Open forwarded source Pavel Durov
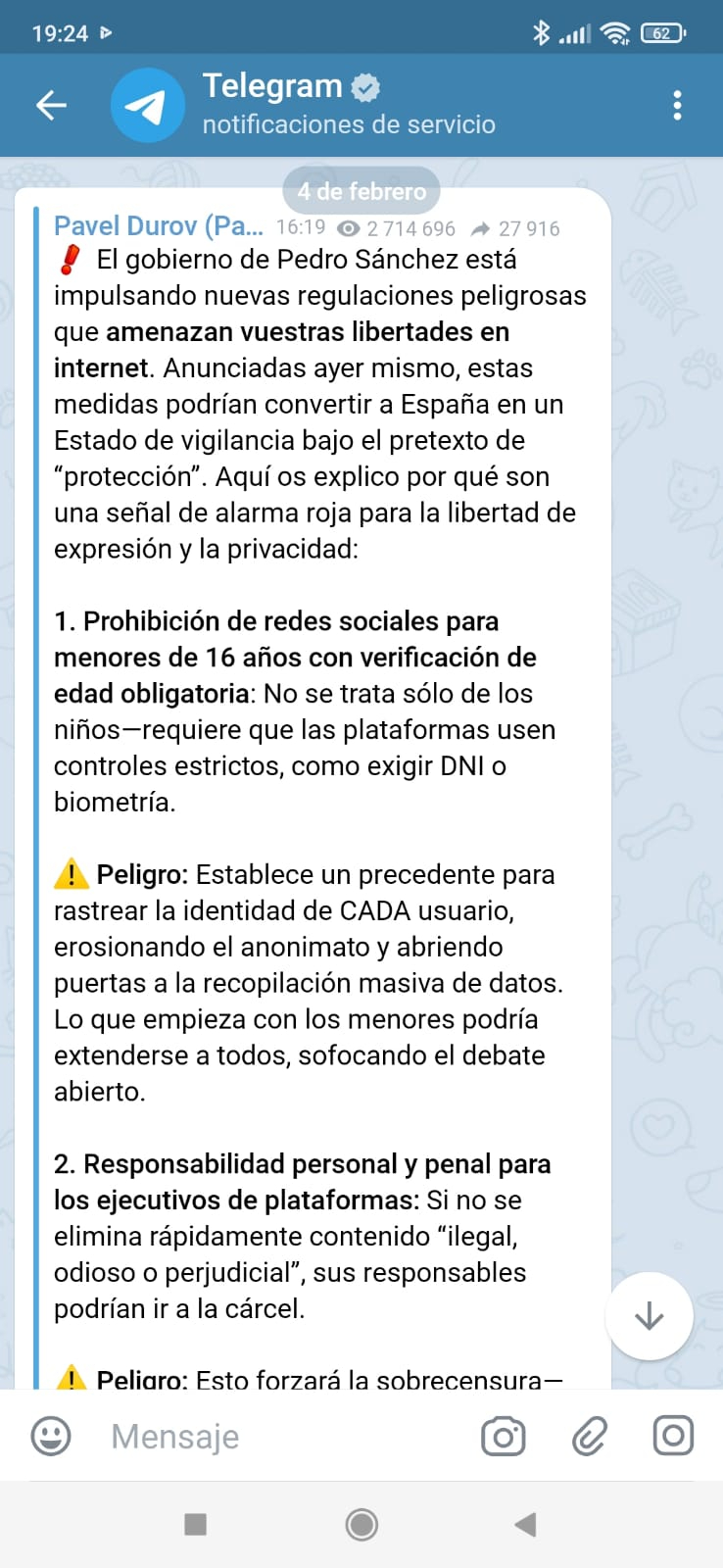This screenshot has height=1568, width=723. [x=159, y=226]
